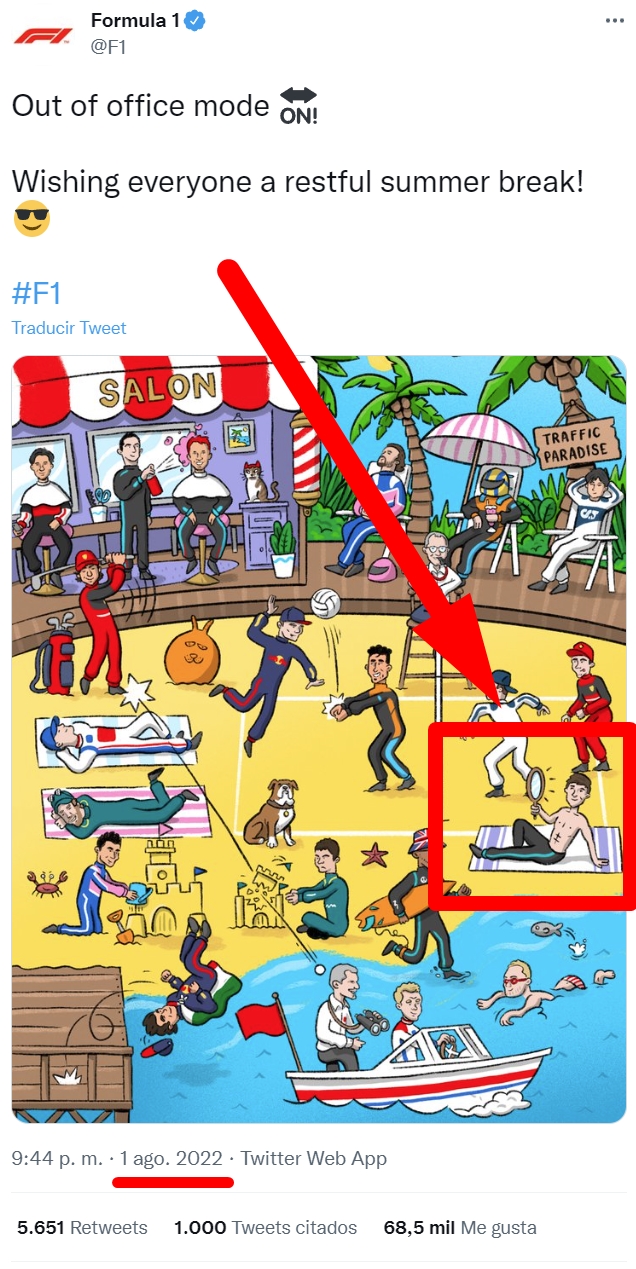This screenshot has width=636, height=1269.
Task: Open the #F1 hashtag
Action: [37, 293]
